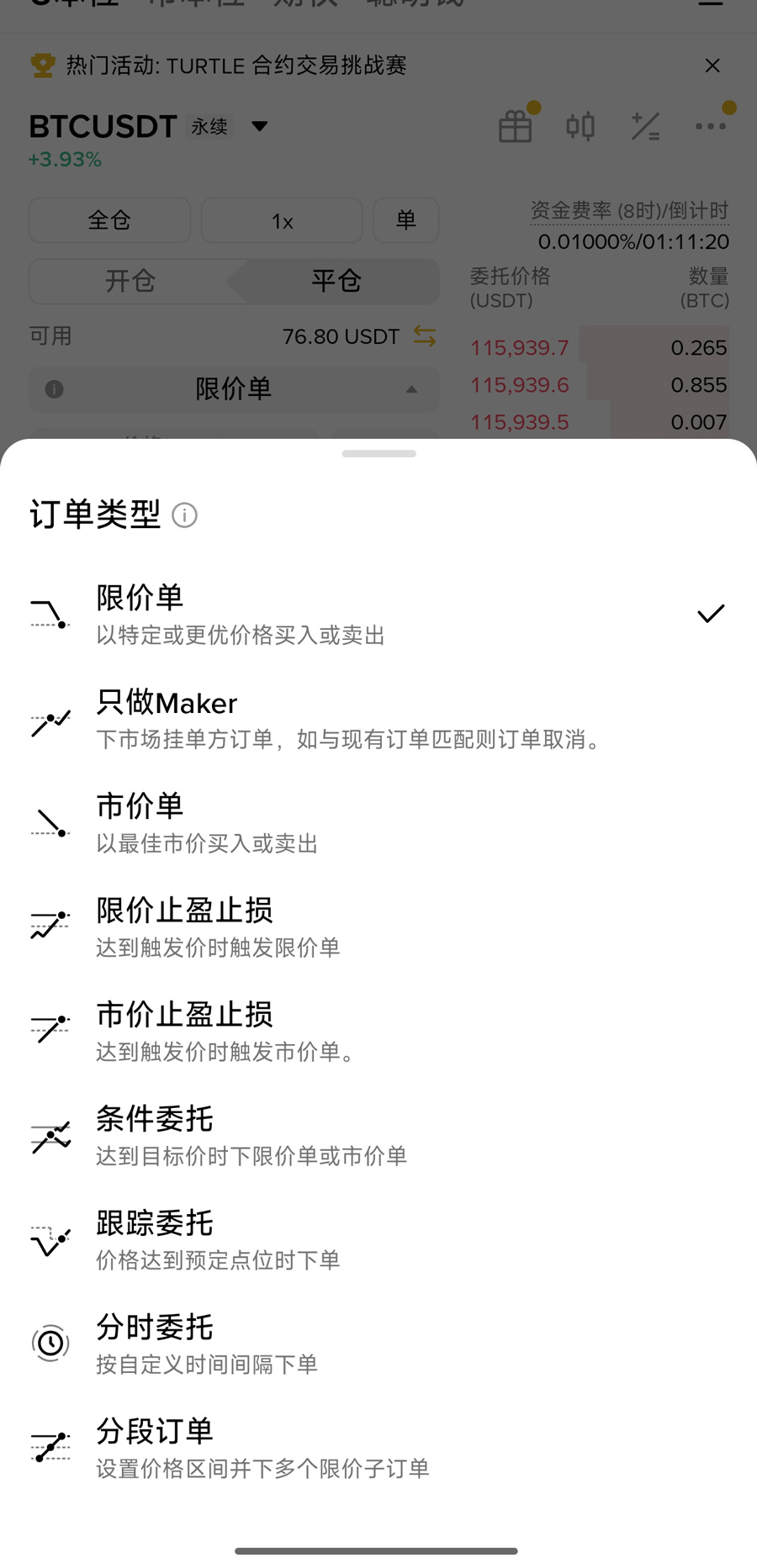Open the order book layout icon
This screenshot has height=1568, width=757.
pyautogui.click(x=580, y=126)
